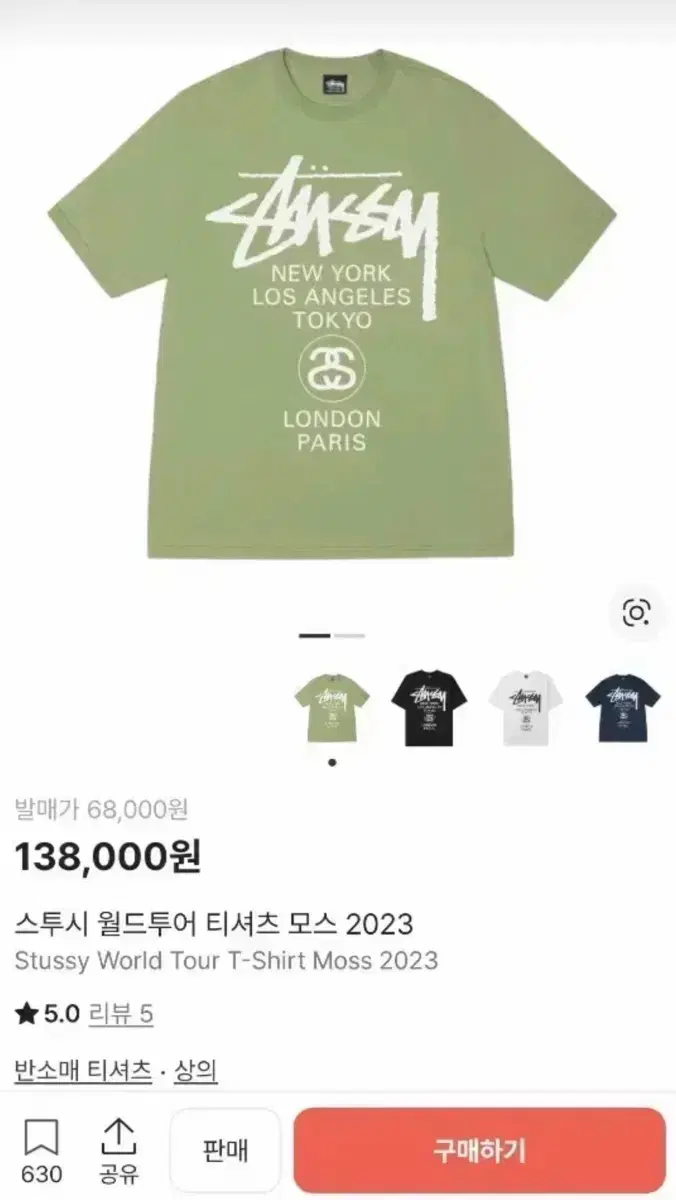The width and height of the screenshot is (676, 1200).
Task: Open the 반소매 티셔츠 category link
Action: tap(83, 1071)
